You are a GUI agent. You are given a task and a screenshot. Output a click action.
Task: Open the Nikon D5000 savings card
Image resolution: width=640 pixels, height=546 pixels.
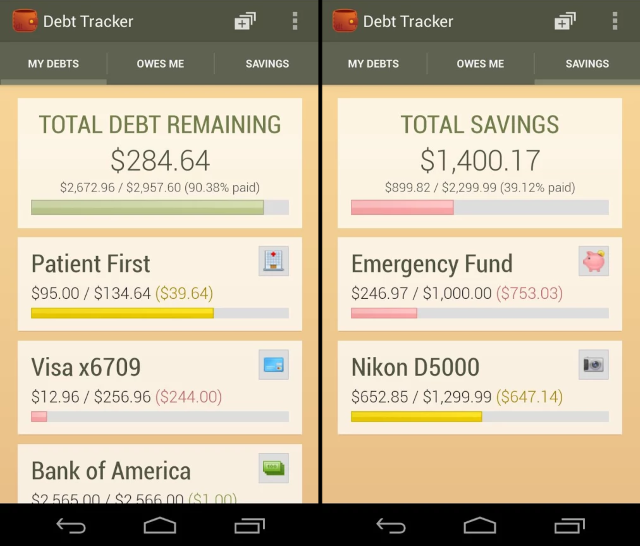[x=479, y=387]
